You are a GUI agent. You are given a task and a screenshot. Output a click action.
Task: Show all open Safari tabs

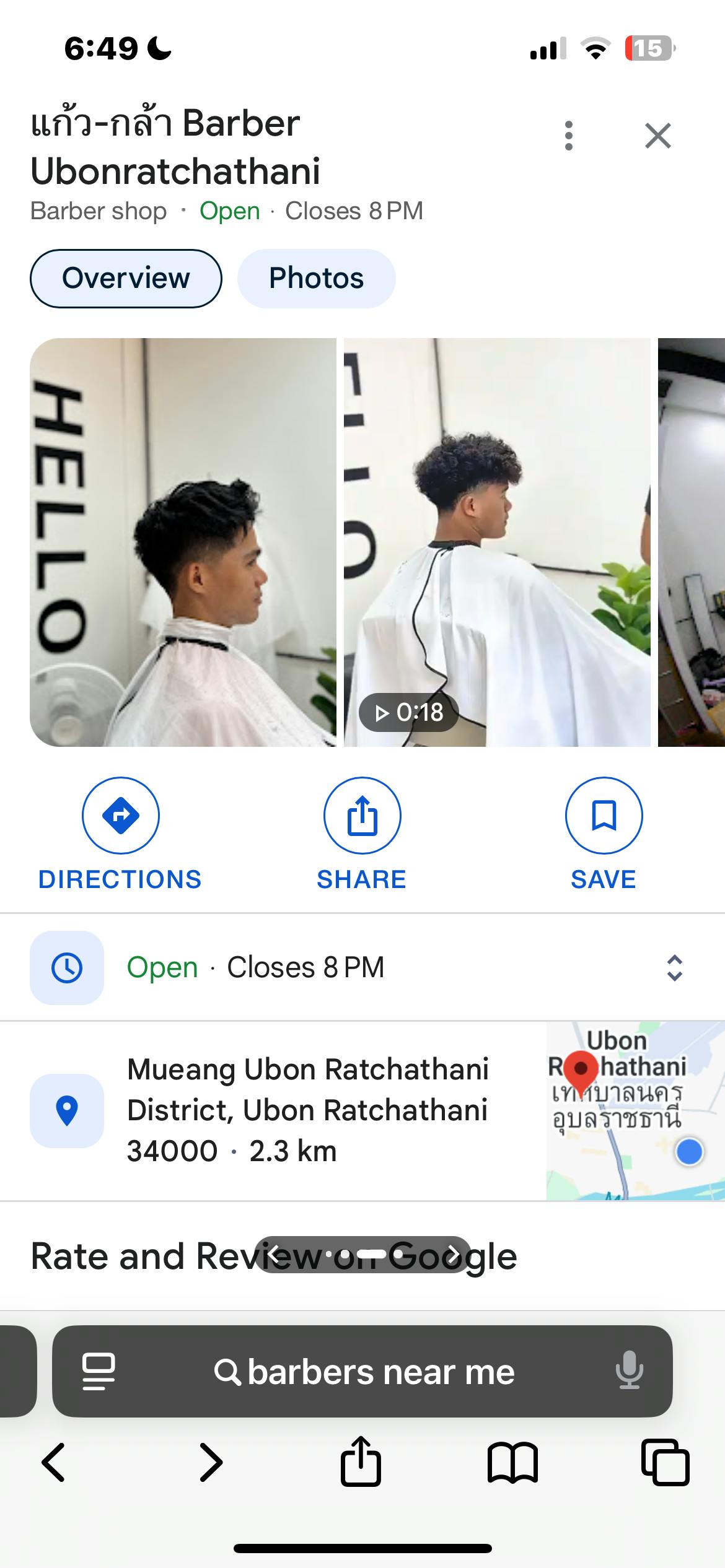coord(665,1463)
